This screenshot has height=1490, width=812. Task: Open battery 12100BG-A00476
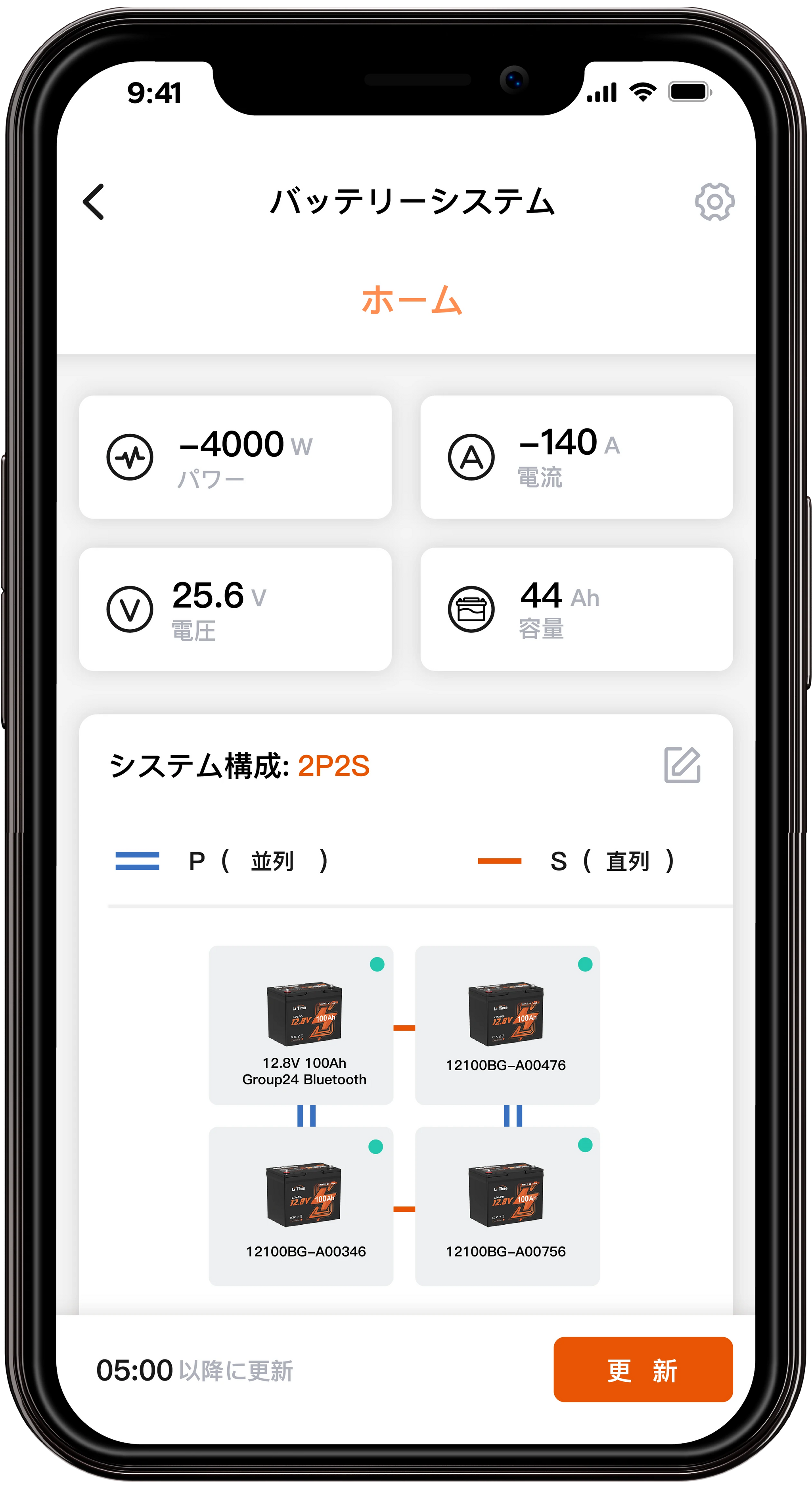coord(507,1026)
